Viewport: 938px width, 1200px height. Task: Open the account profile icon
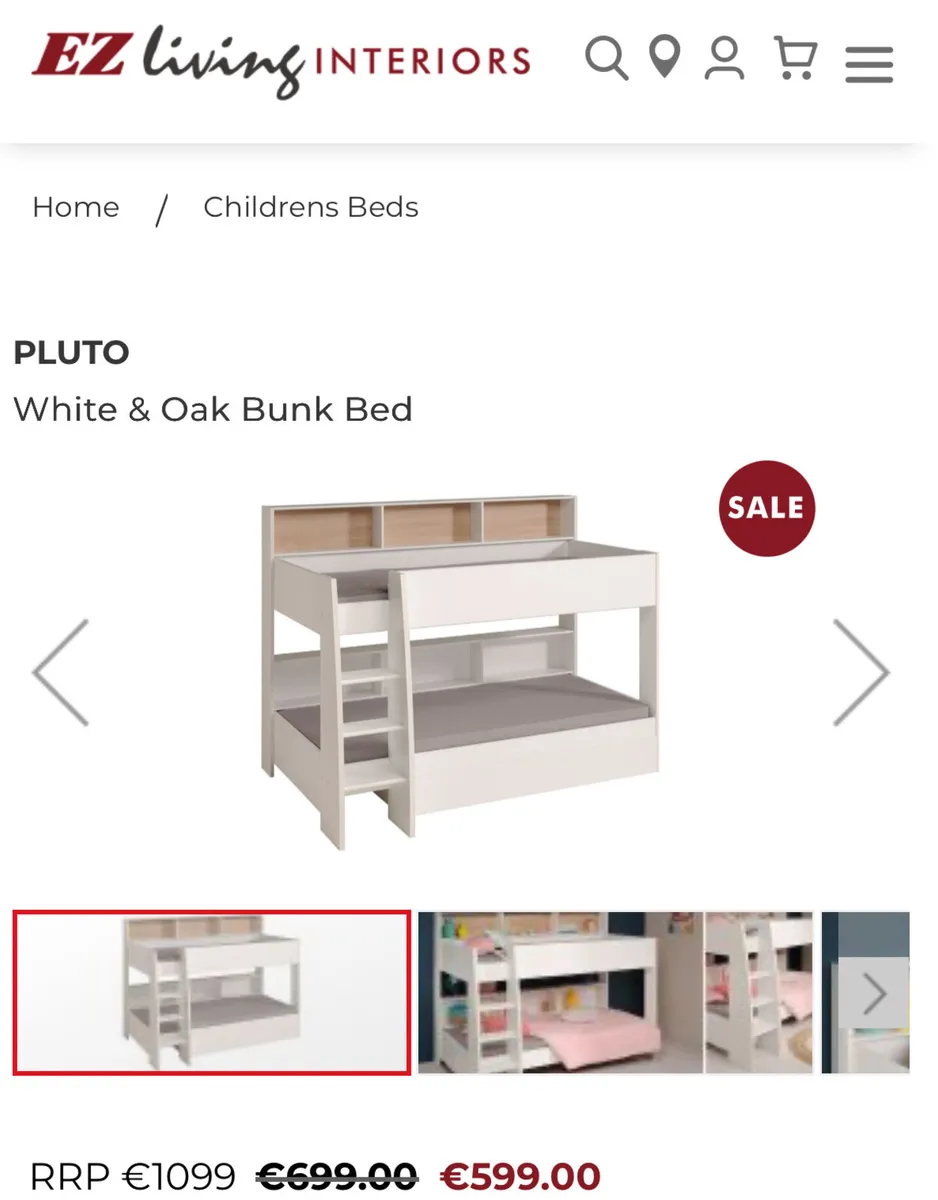pyautogui.click(x=724, y=58)
